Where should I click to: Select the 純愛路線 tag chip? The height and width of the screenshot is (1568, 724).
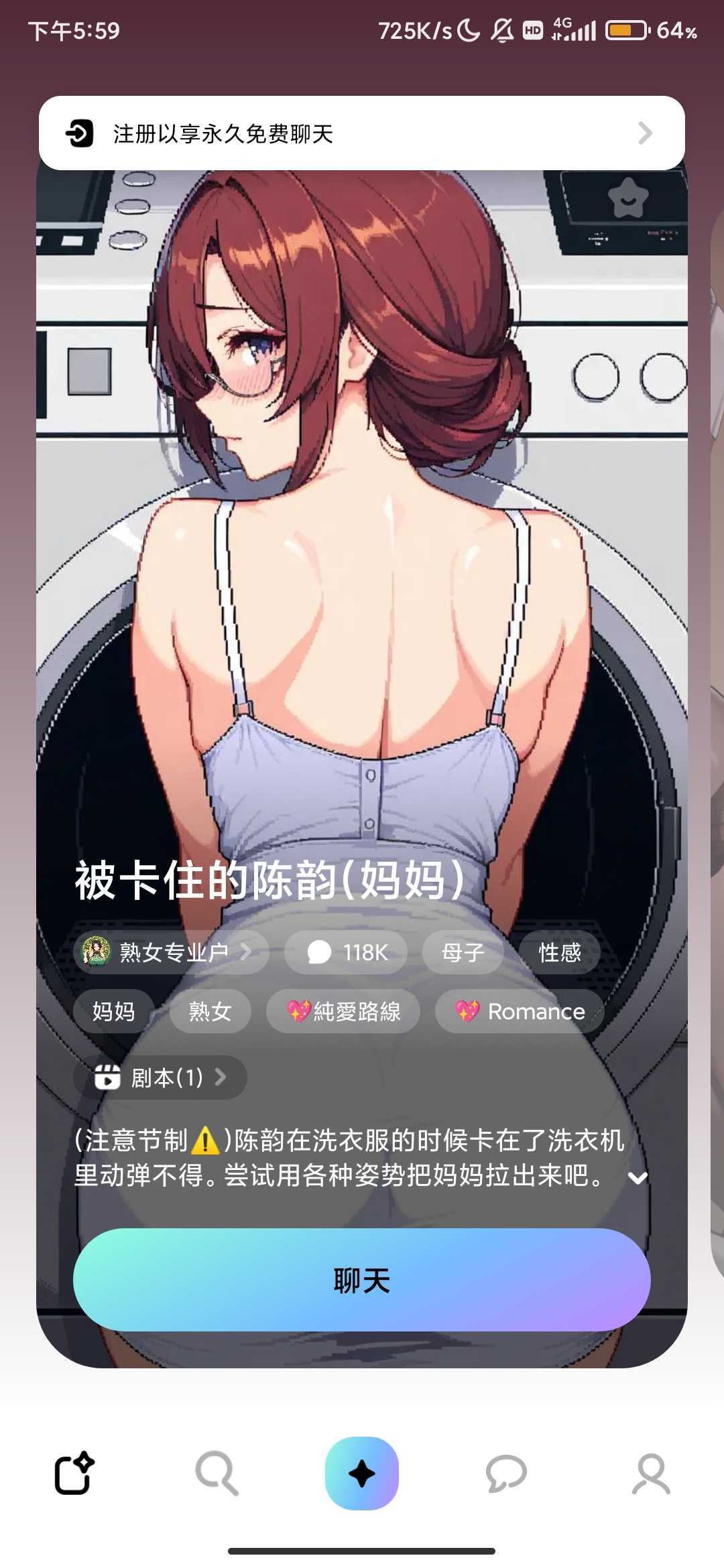[343, 1011]
